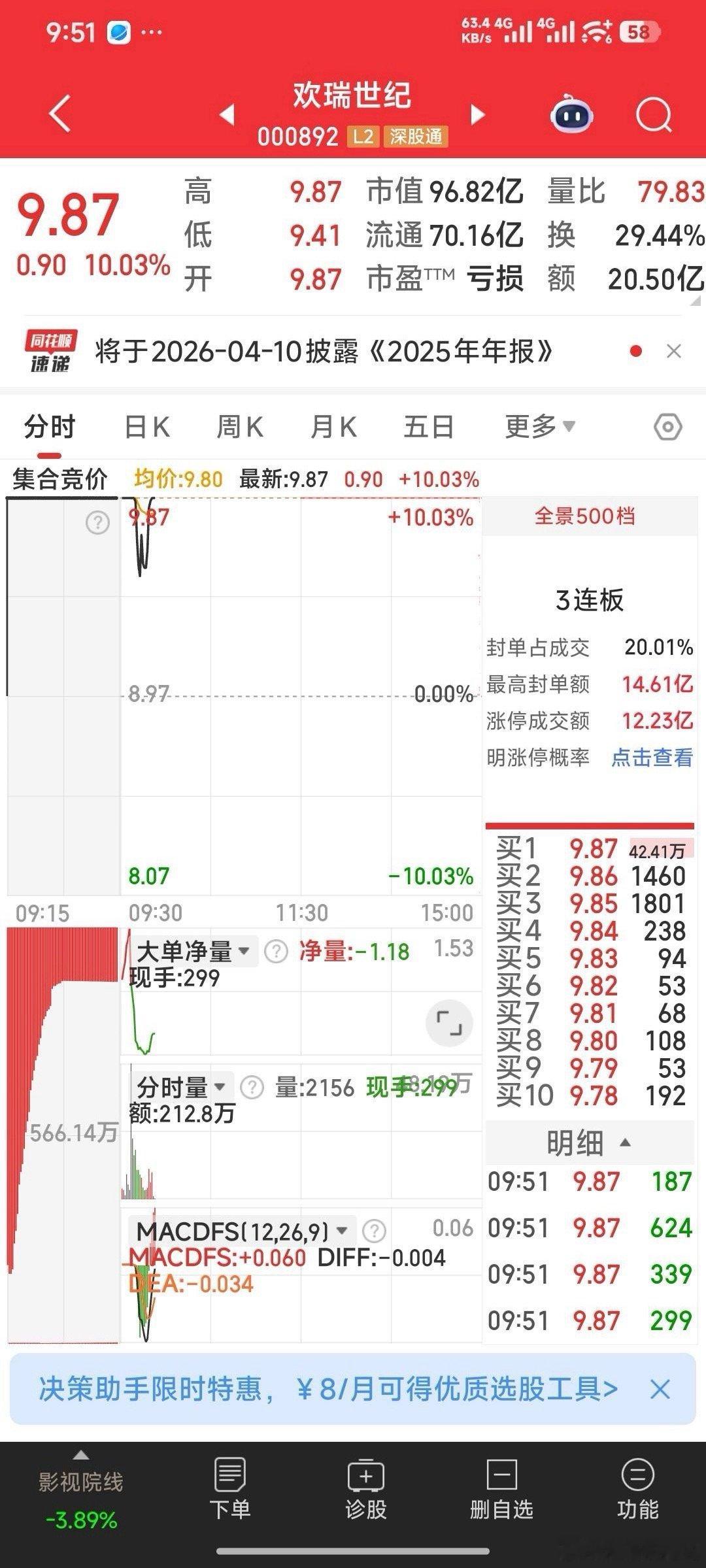
Task: Open the stock search magnifier
Action: click(654, 114)
